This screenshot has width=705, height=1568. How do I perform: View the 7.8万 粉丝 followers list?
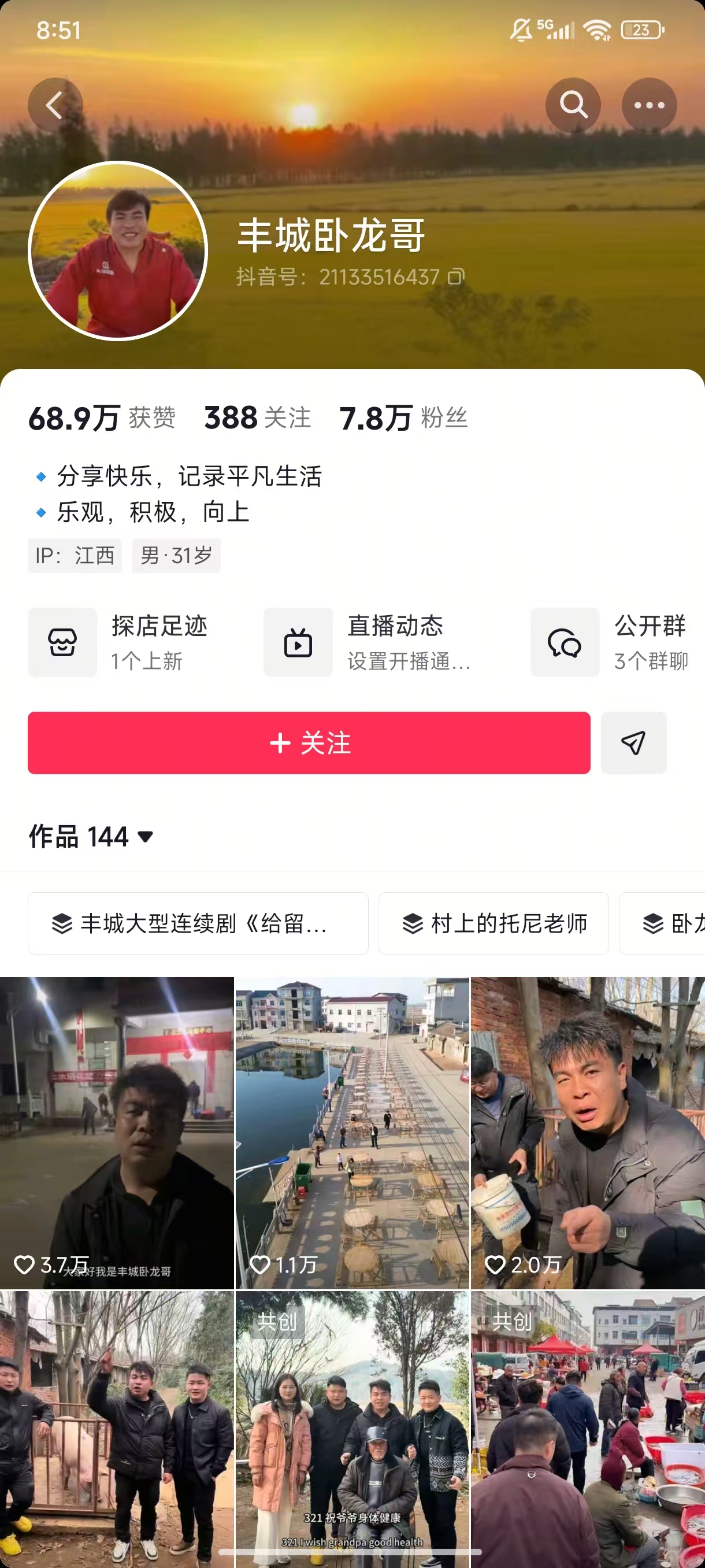tap(403, 418)
